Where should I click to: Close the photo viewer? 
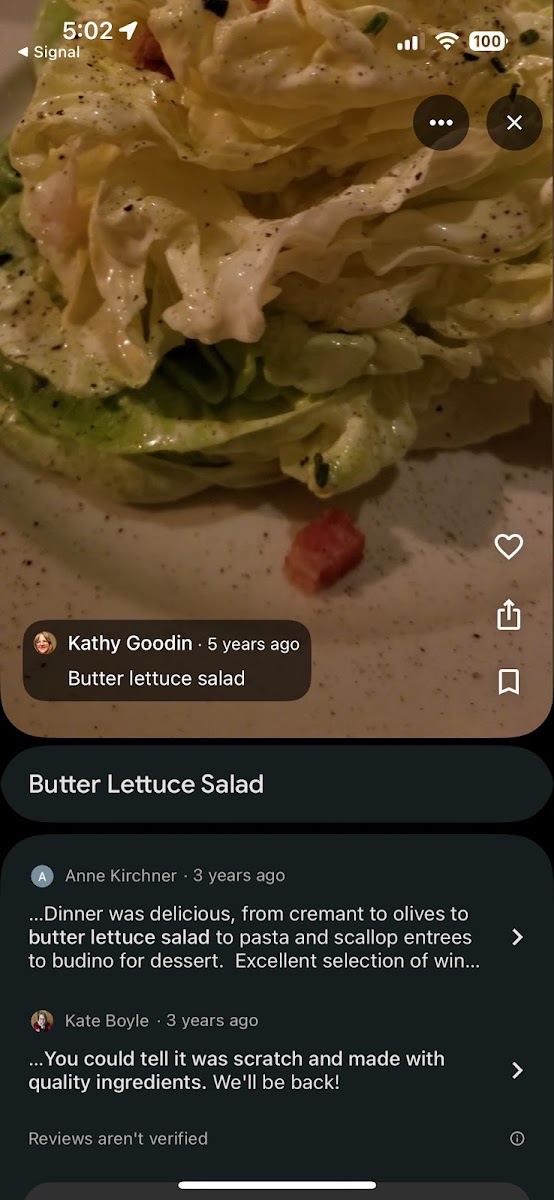point(514,123)
